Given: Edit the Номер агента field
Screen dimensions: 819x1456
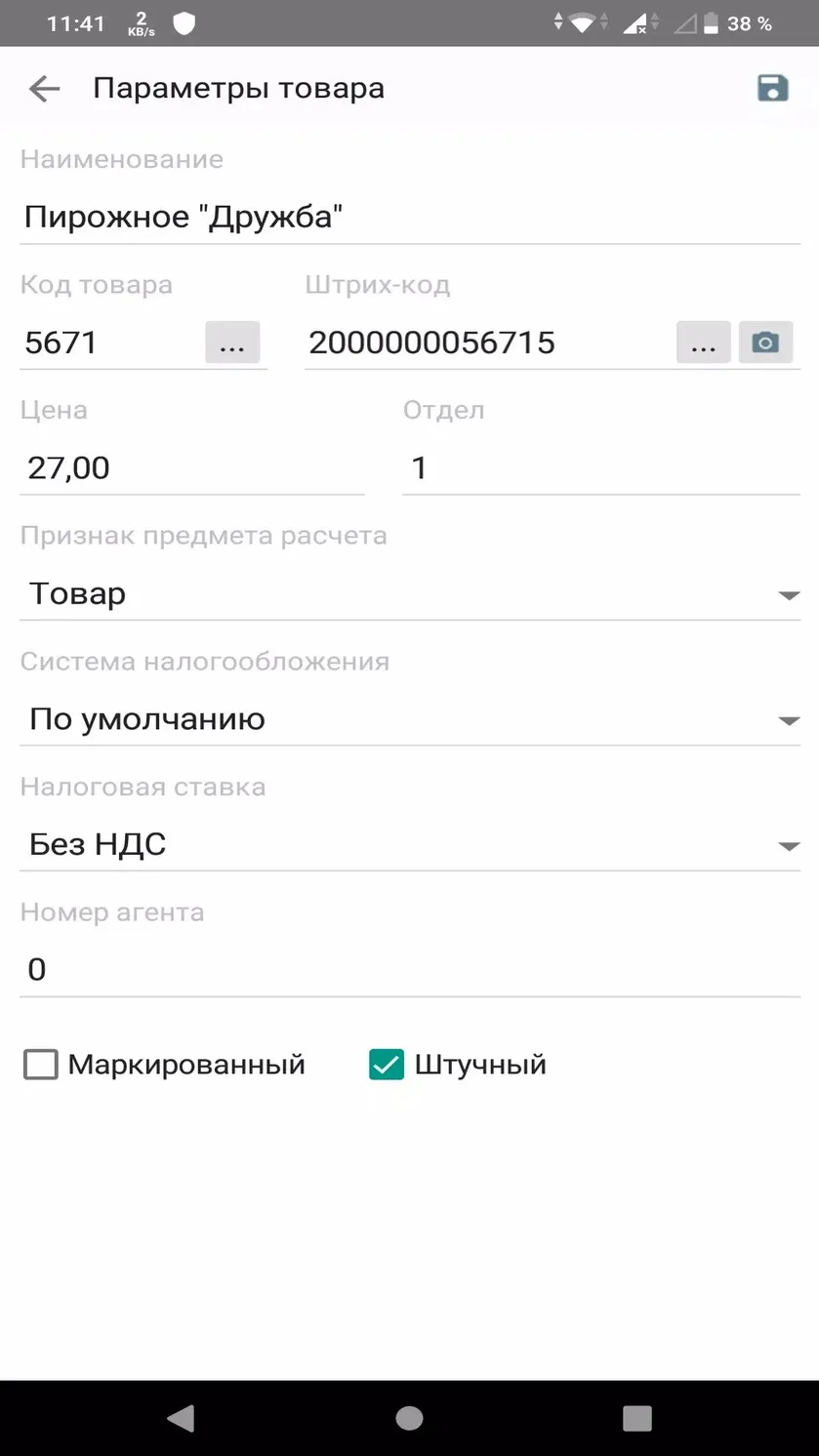Looking at the screenshot, I should coord(410,970).
